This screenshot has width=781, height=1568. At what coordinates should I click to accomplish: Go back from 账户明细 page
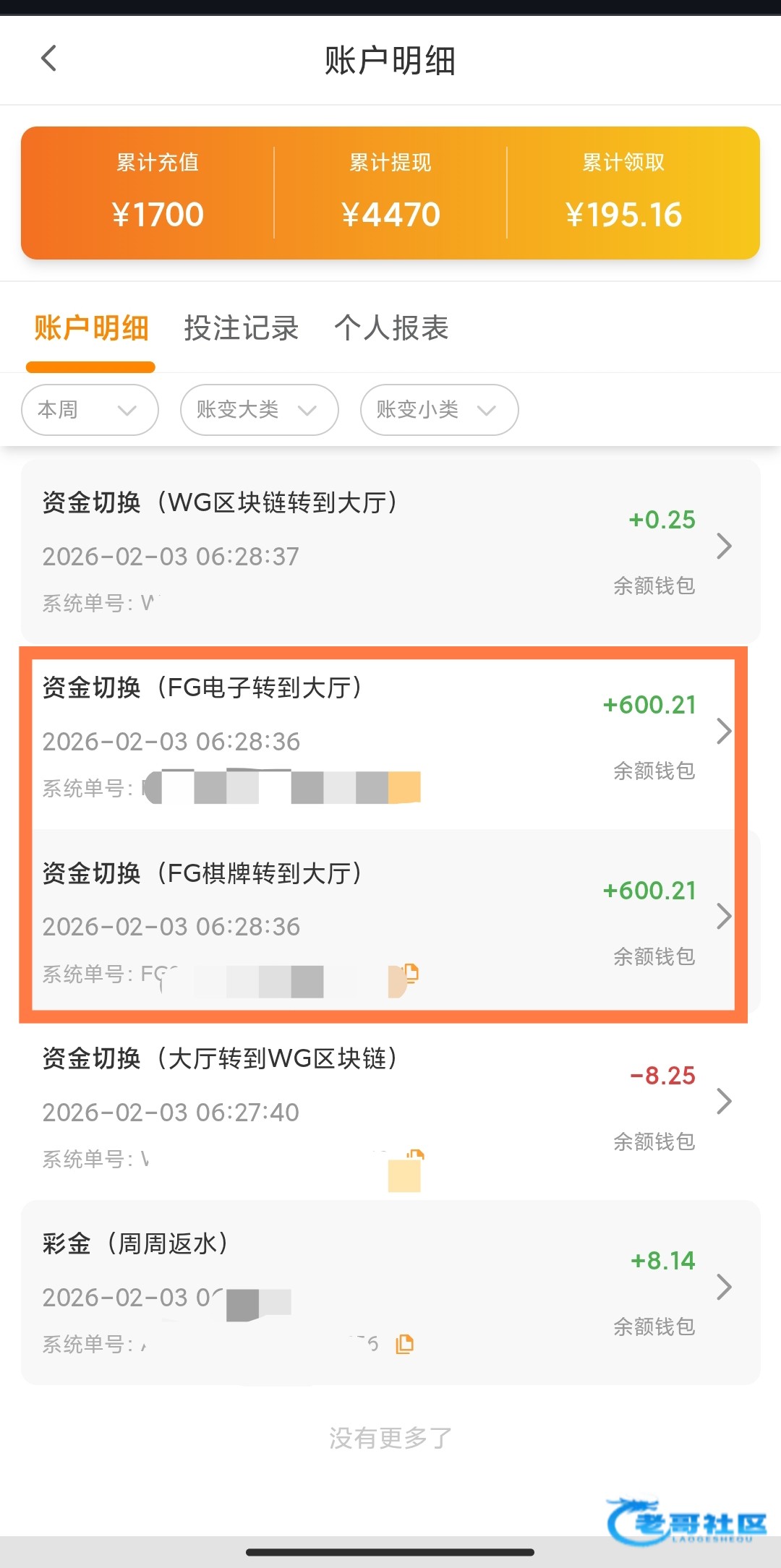point(48,59)
